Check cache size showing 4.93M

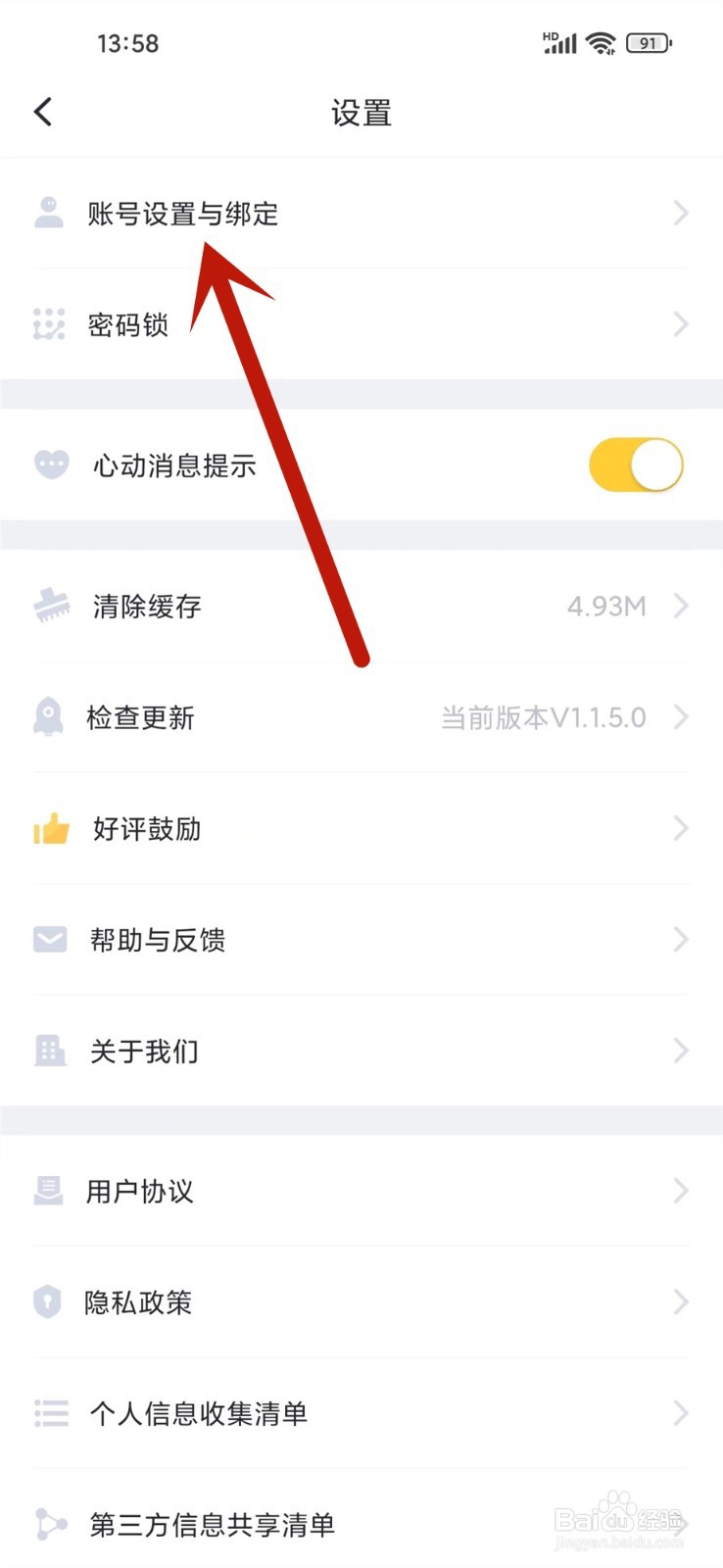602,606
